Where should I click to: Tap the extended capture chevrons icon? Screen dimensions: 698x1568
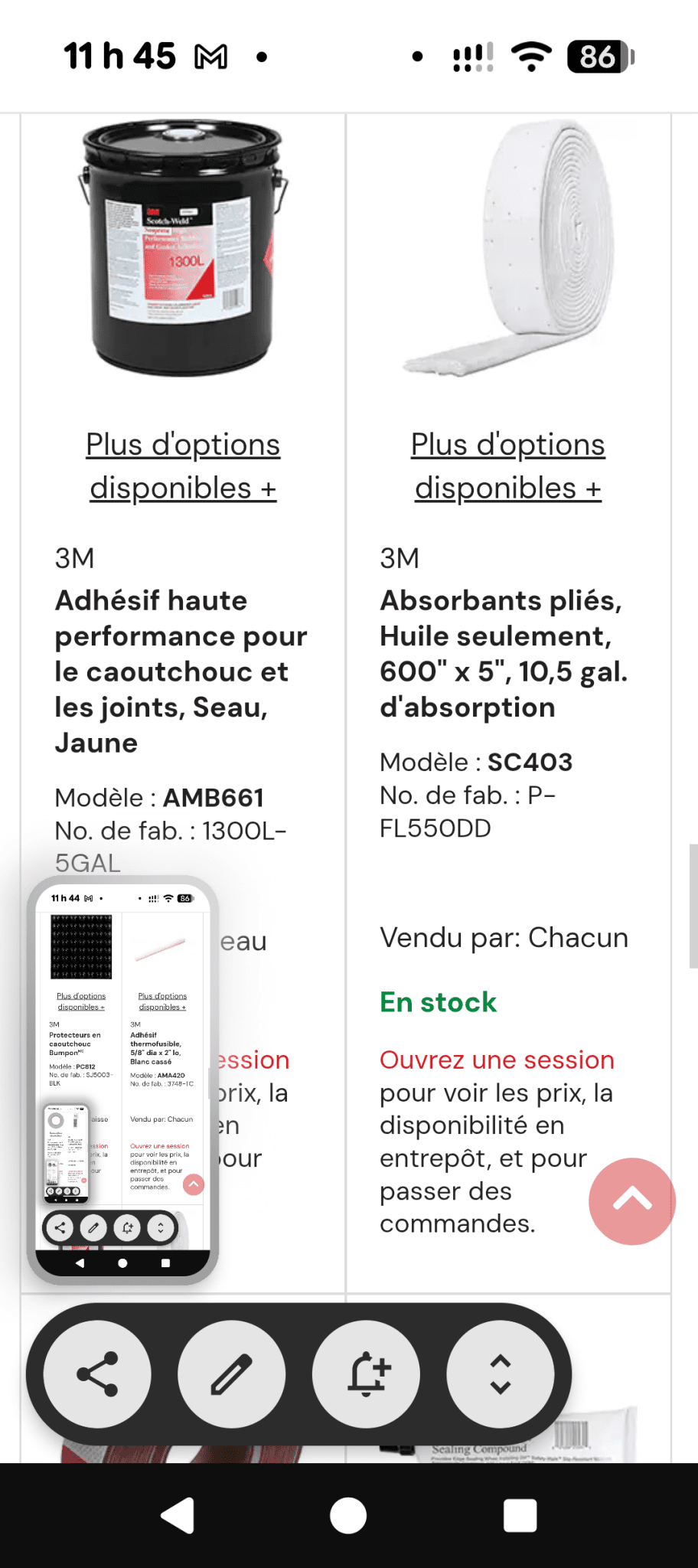[501, 1374]
